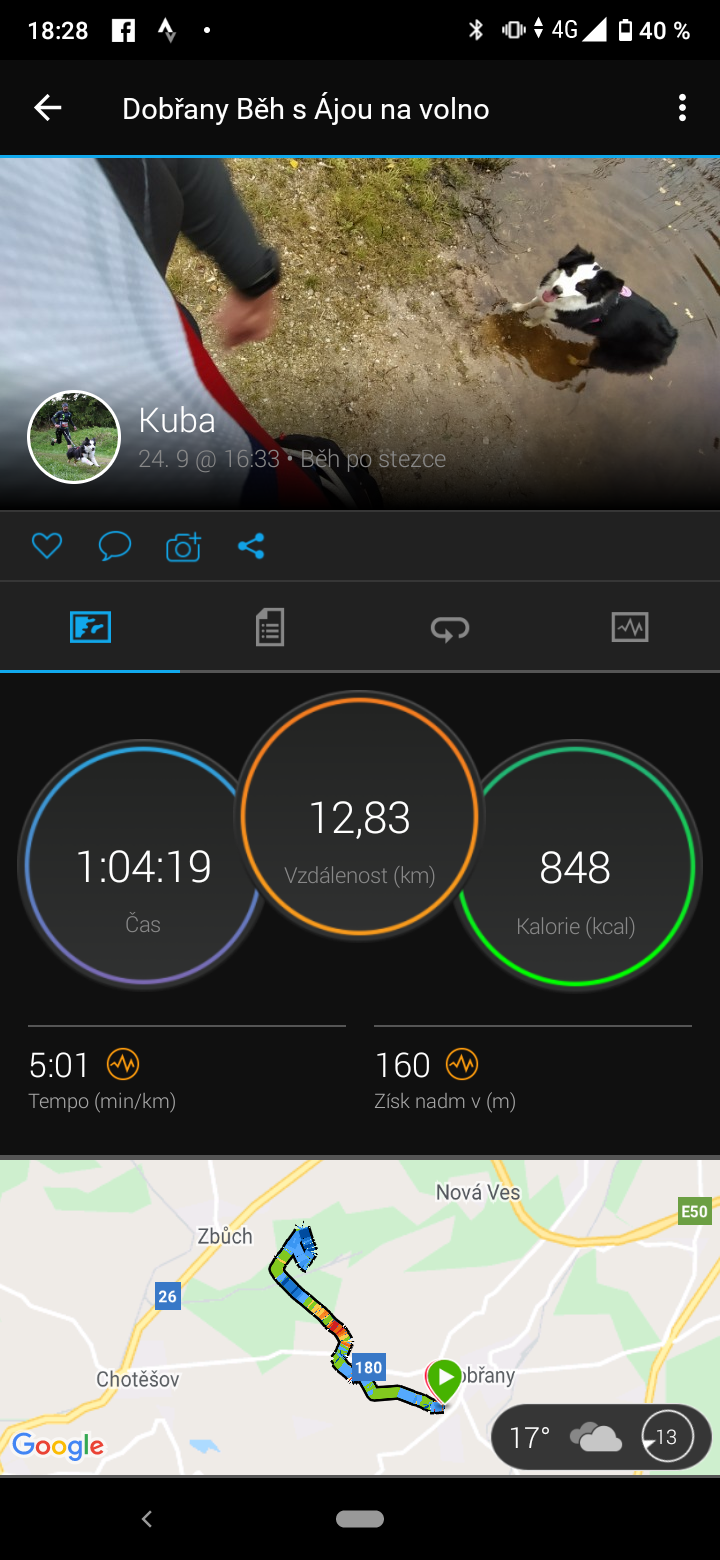Tap the home pill in navigation bar
This screenshot has width=720, height=1560.
360,1519
